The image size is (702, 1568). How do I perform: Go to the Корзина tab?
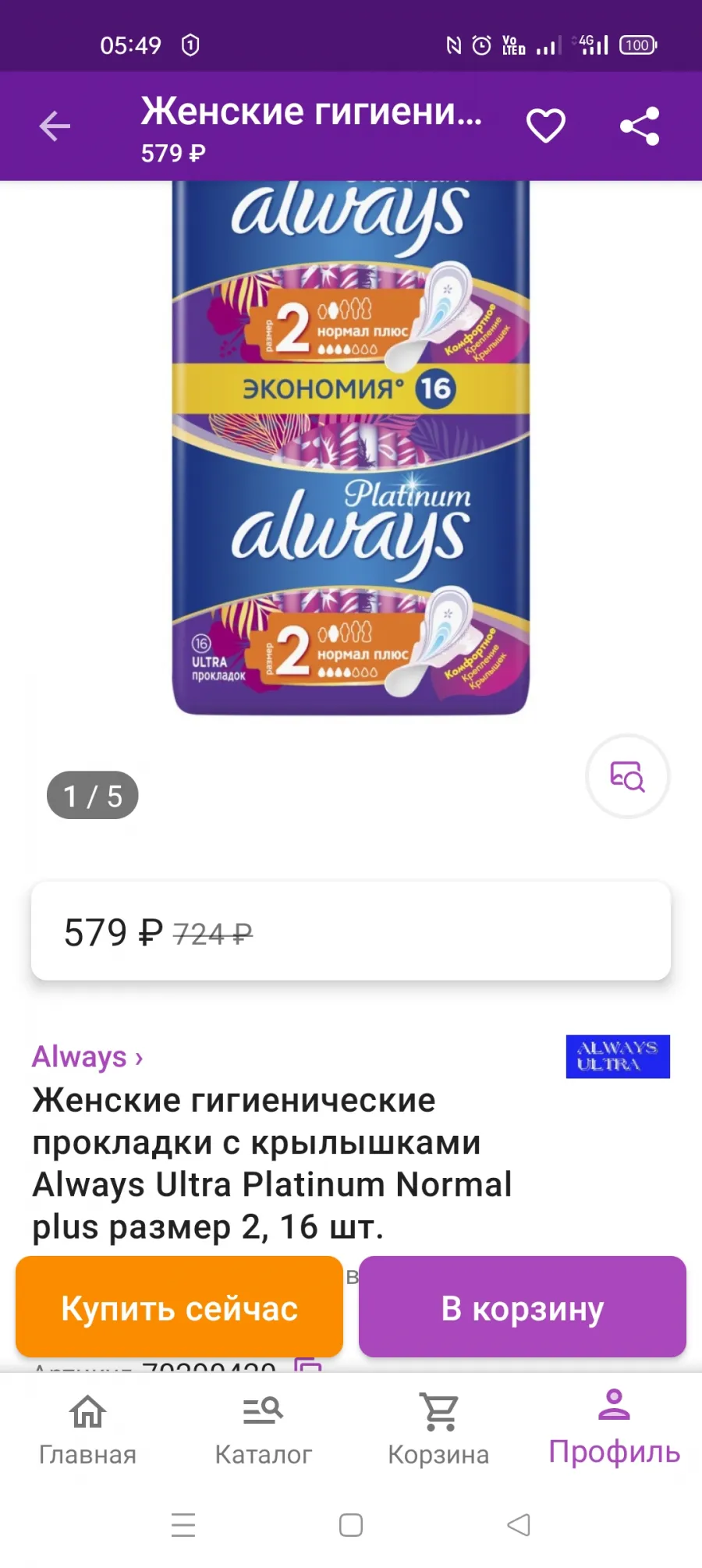(x=438, y=1431)
